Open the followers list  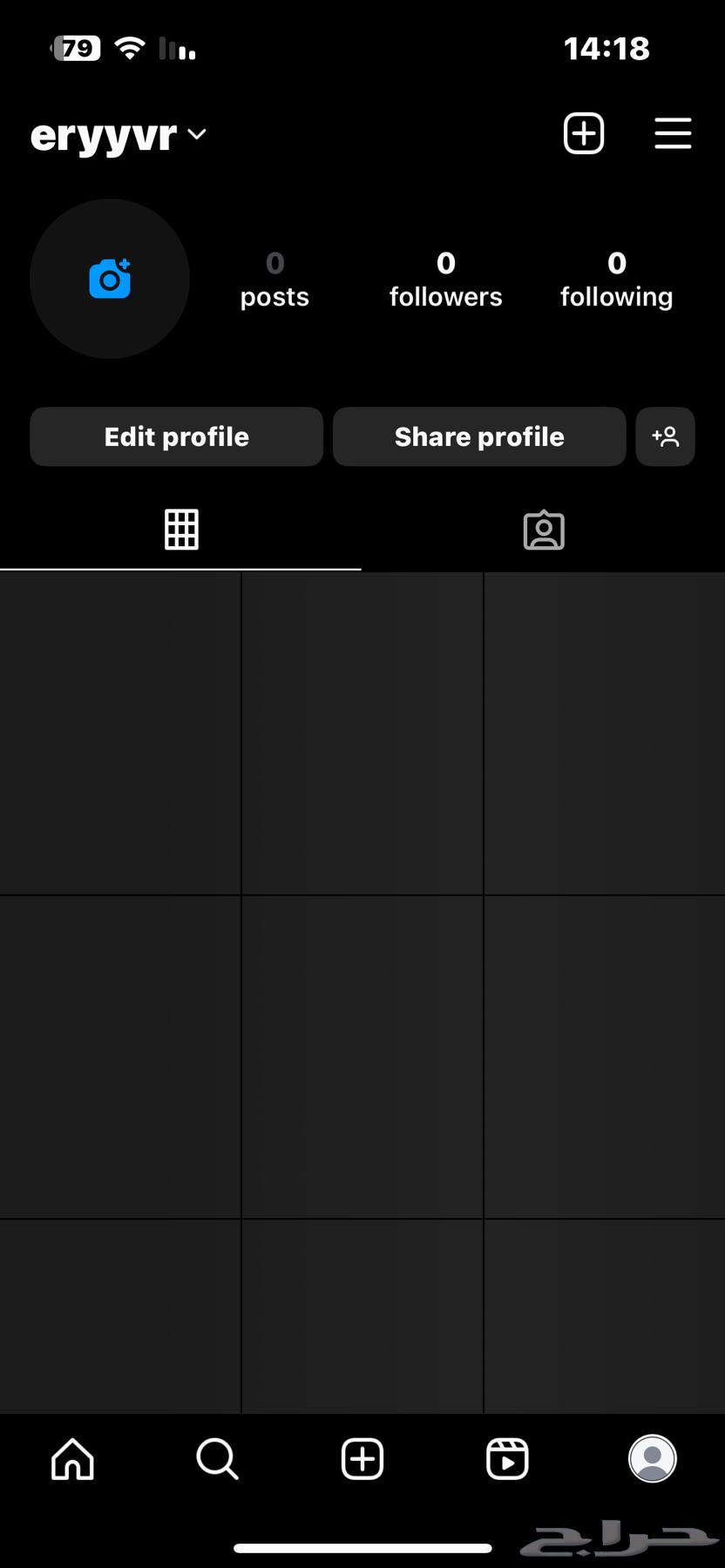pyautogui.click(x=445, y=280)
